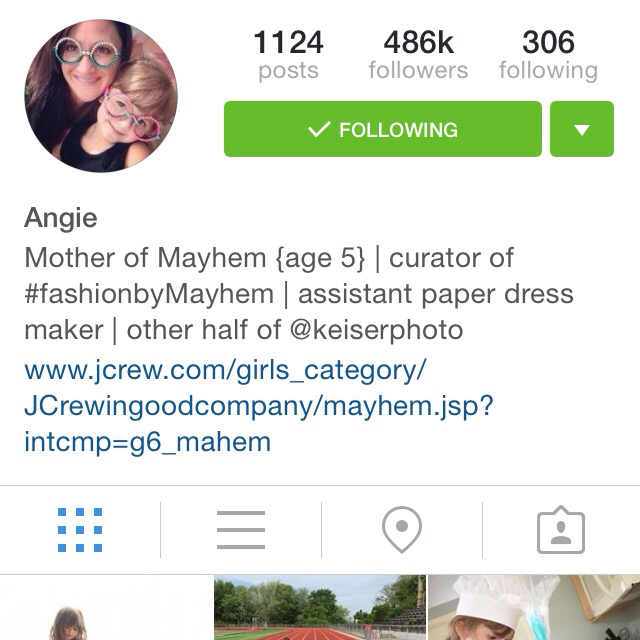Switch to grid view of posts
The image size is (640, 640).
[80, 530]
